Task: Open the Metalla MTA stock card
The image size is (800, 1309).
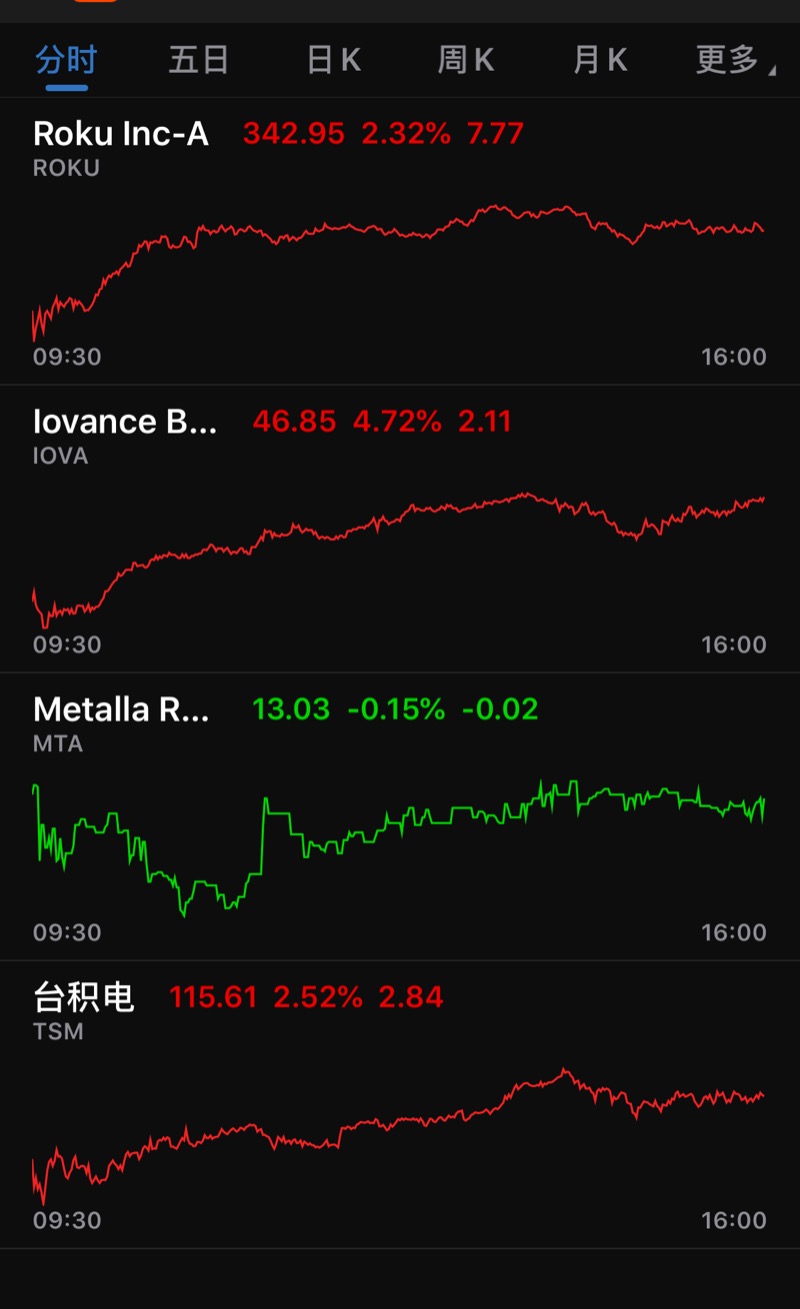Action: coord(400,817)
